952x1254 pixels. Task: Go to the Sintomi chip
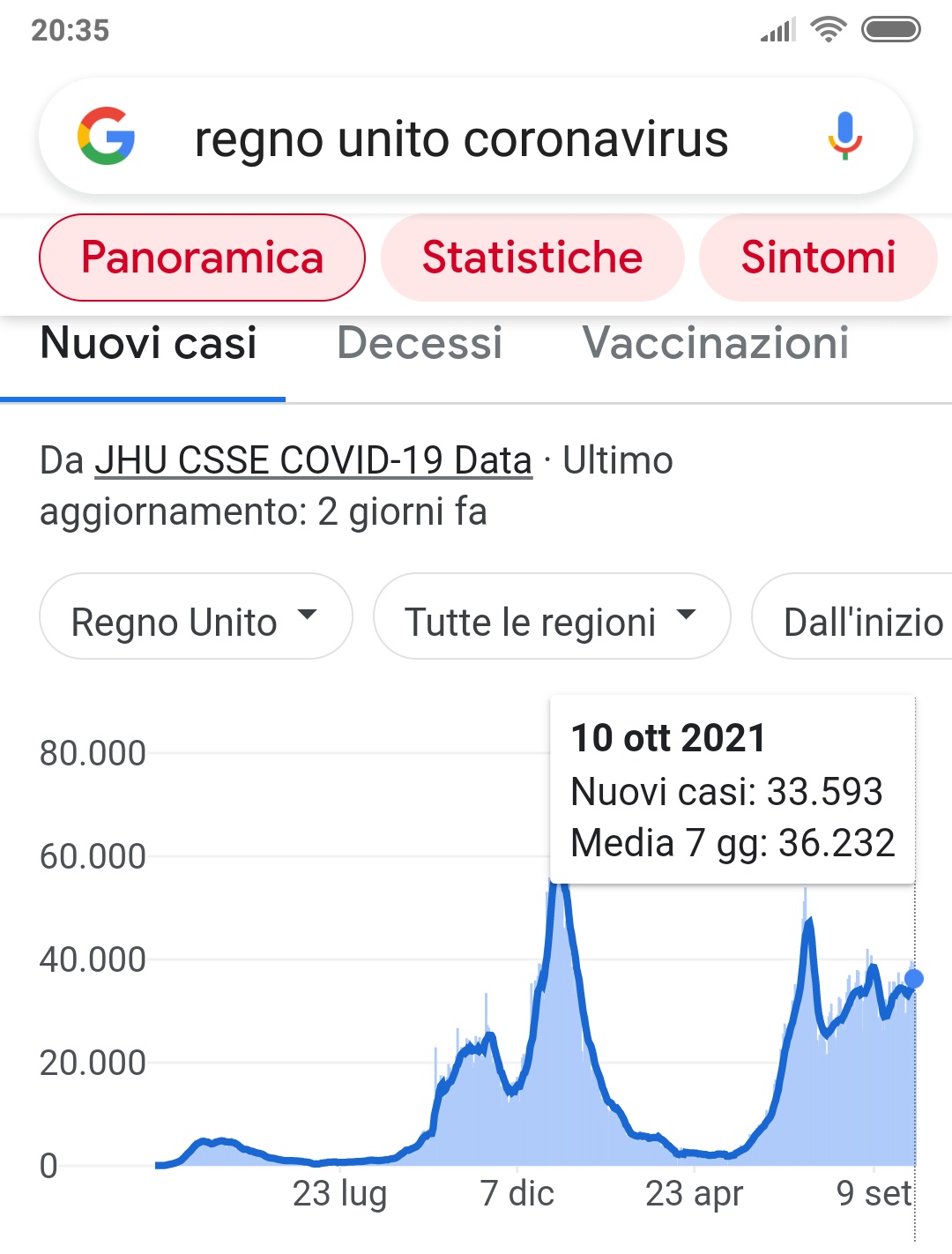tap(818, 258)
